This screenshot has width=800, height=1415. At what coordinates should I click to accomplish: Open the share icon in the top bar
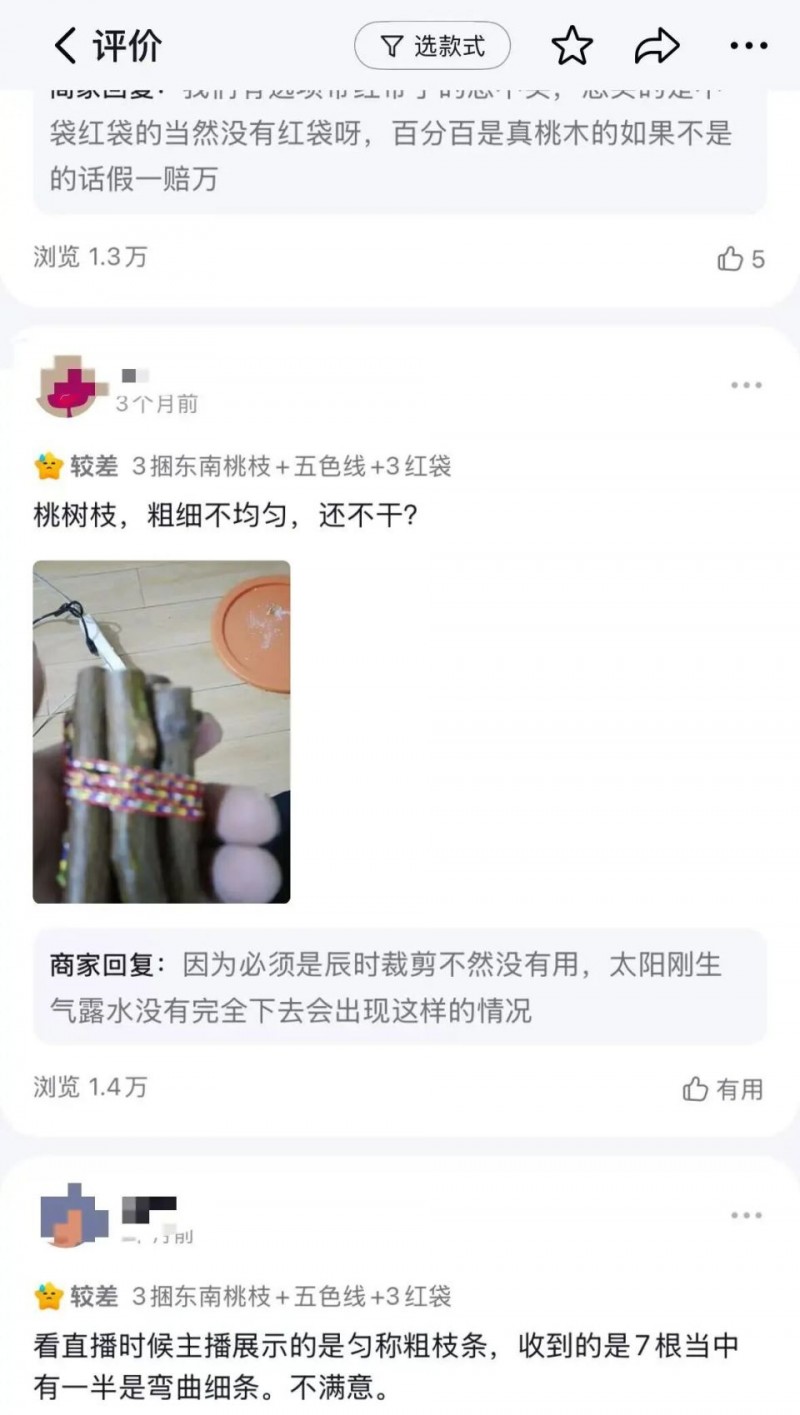click(x=657, y=44)
